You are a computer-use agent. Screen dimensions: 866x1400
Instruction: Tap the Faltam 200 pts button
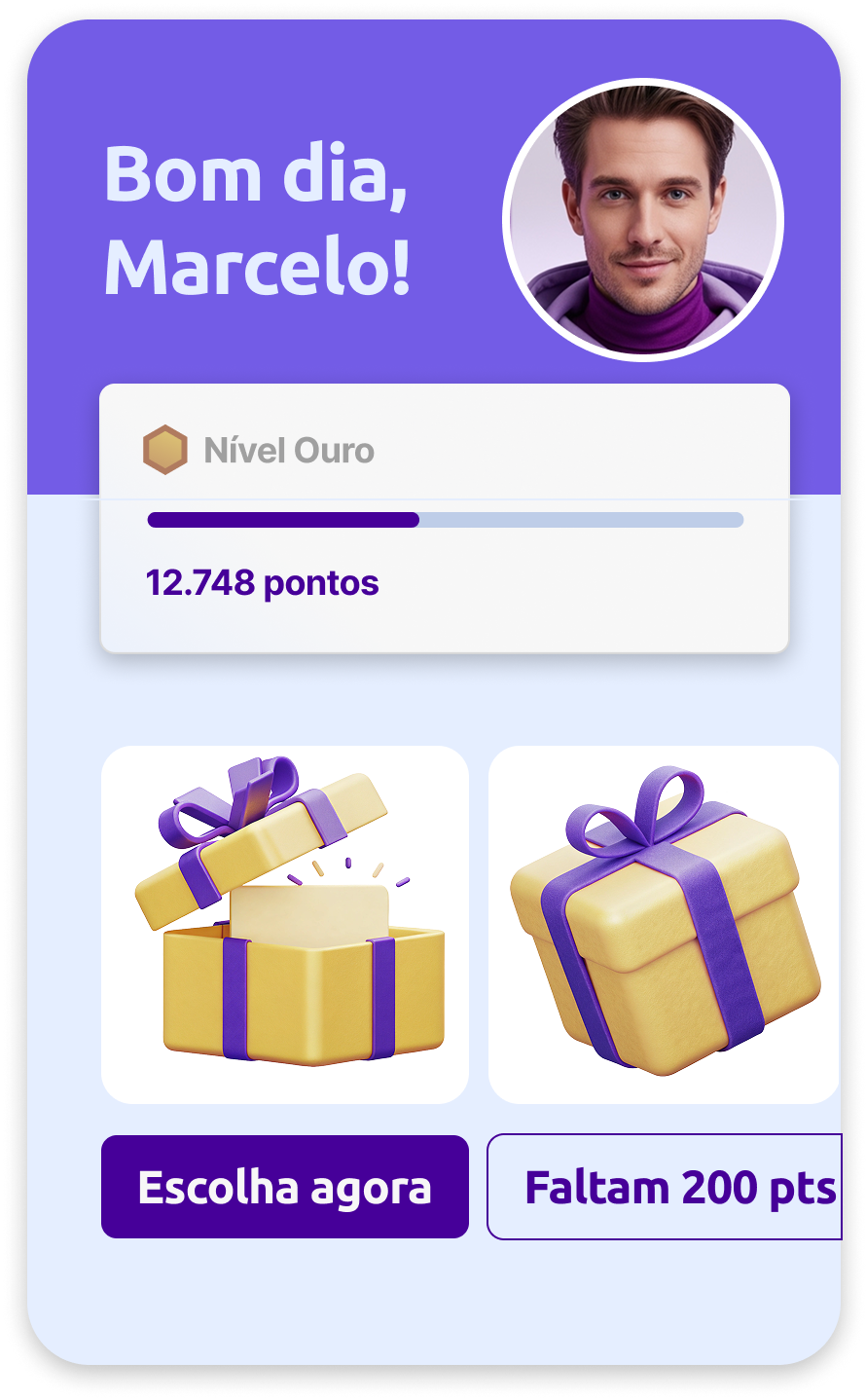coord(665,1187)
